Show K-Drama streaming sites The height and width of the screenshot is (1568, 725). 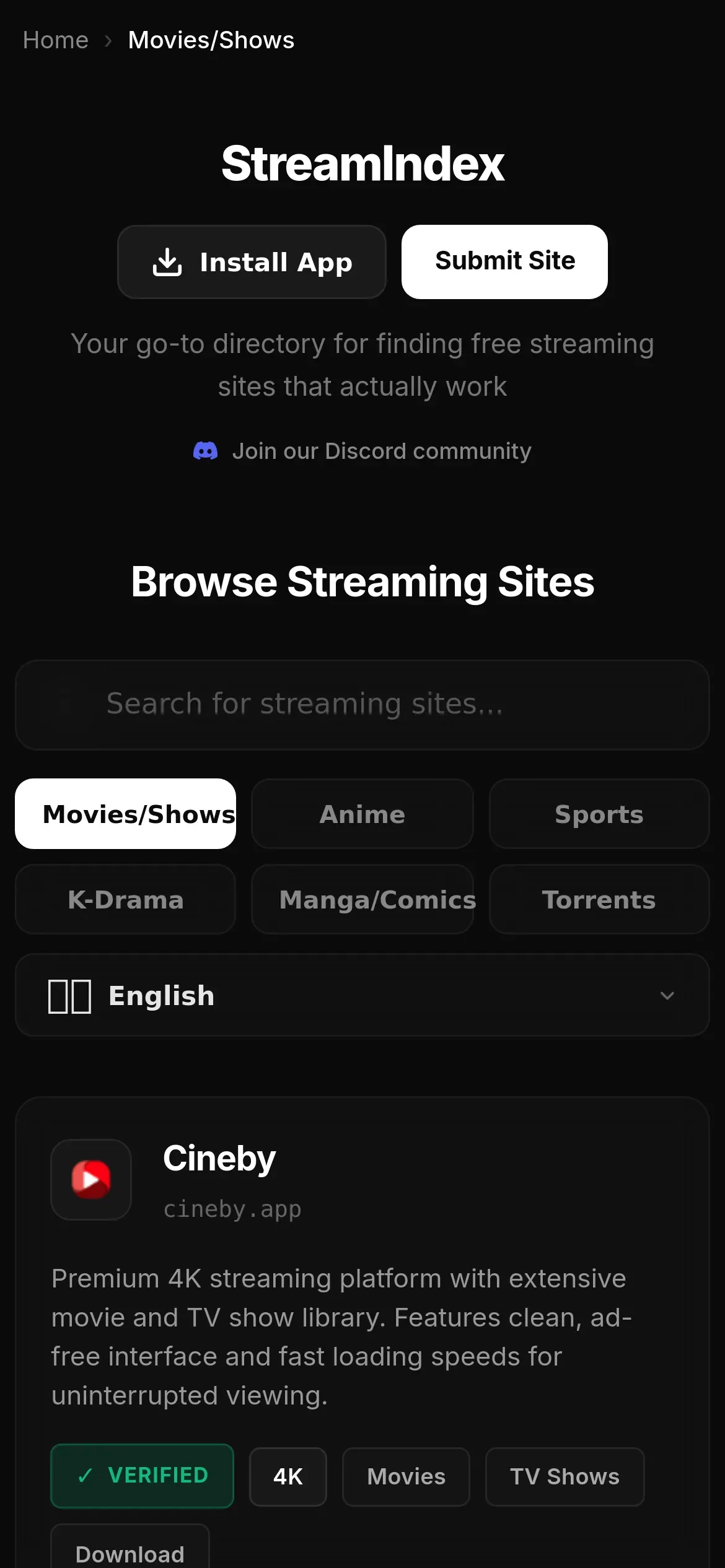126,899
